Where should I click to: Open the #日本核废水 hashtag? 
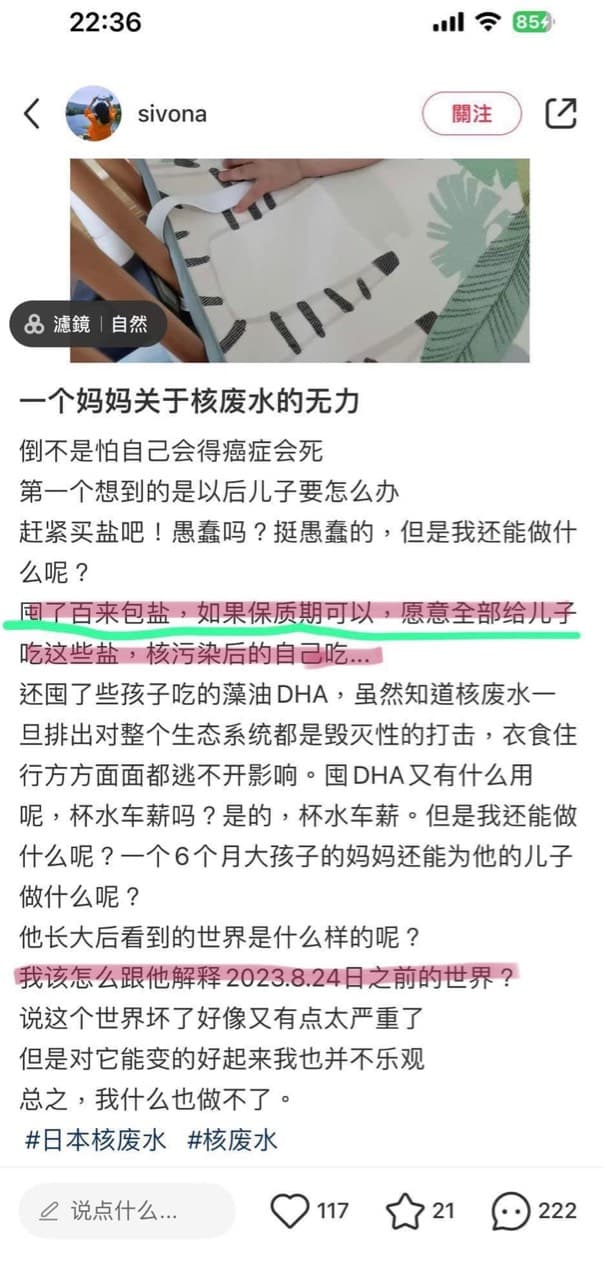[x=95, y=1139]
